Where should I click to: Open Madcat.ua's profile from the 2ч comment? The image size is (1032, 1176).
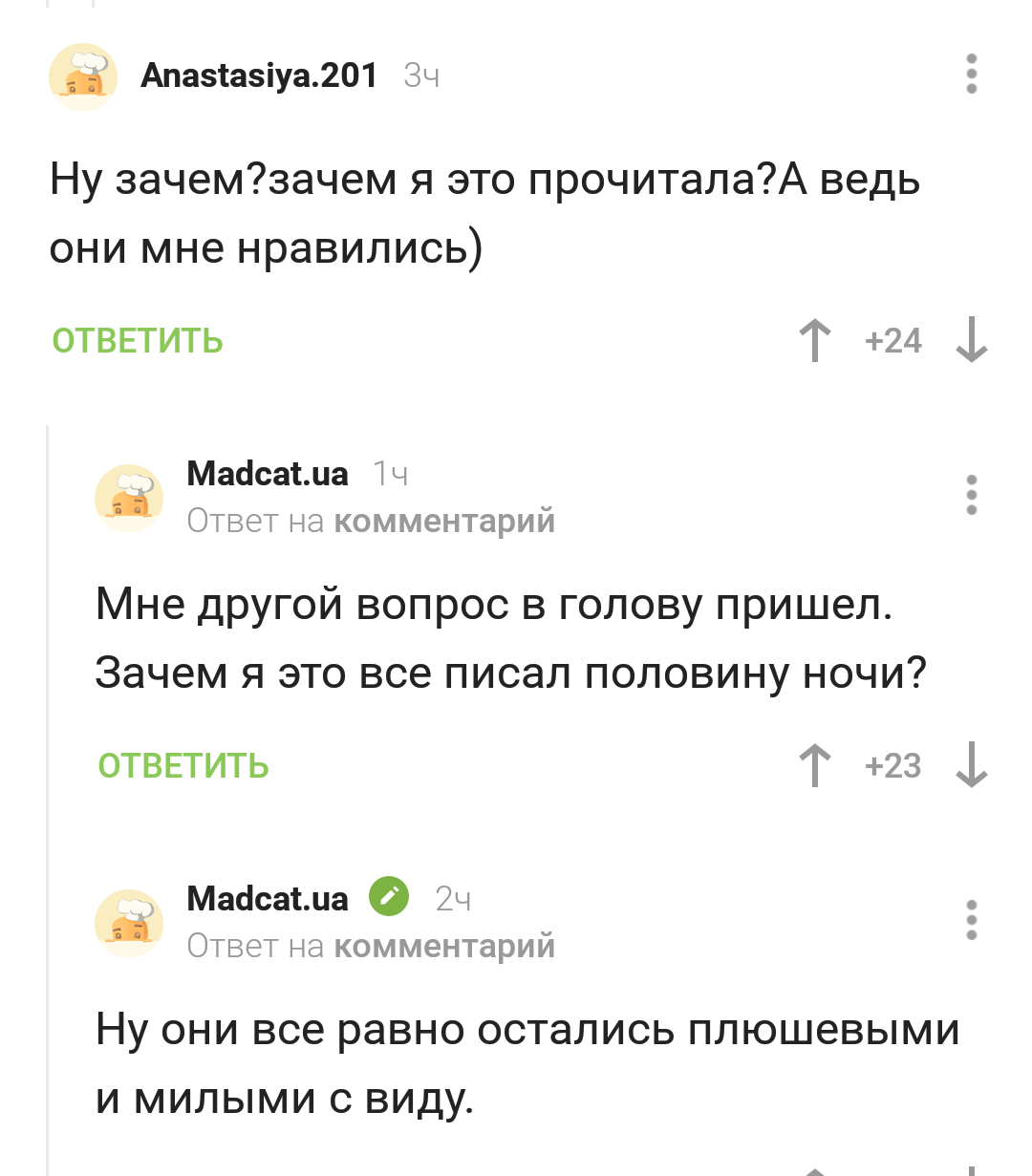(268, 899)
